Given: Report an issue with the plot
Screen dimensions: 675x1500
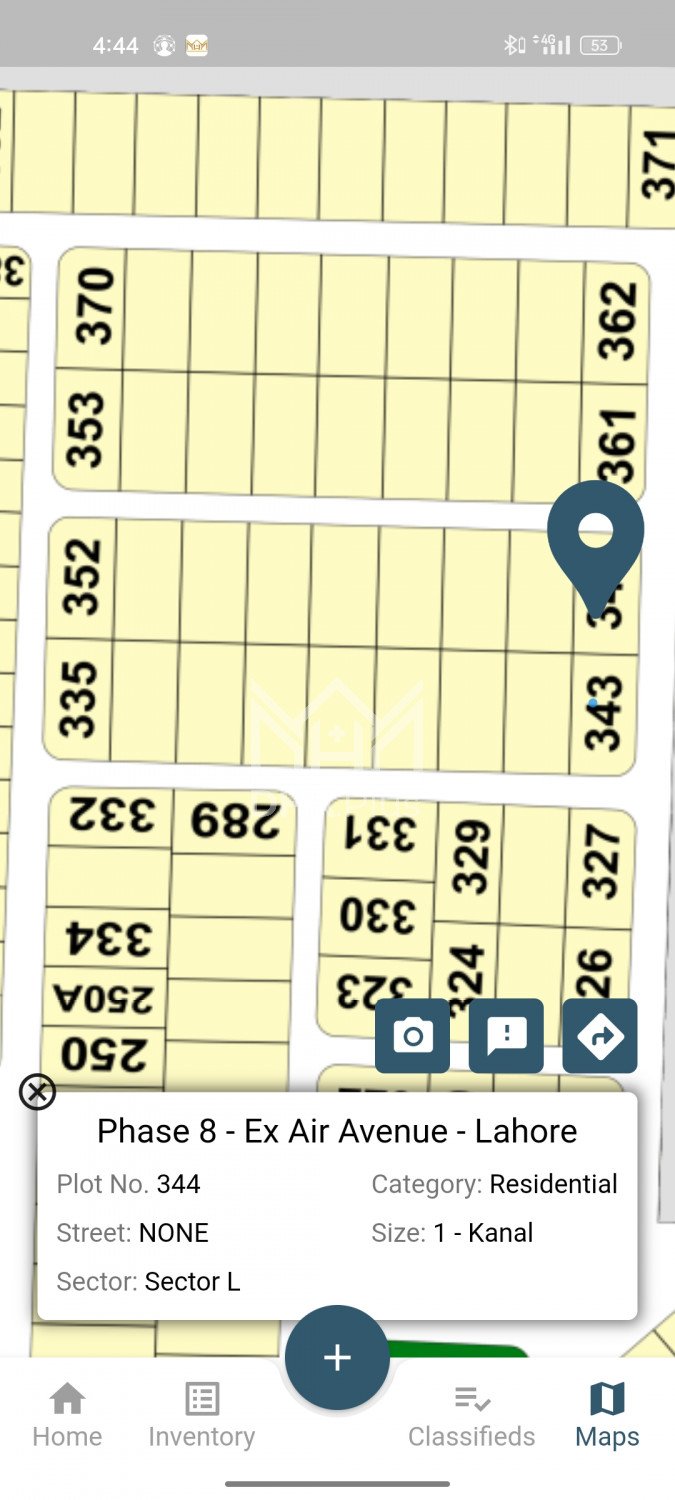Looking at the screenshot, I should click(x=506, y=1036).
